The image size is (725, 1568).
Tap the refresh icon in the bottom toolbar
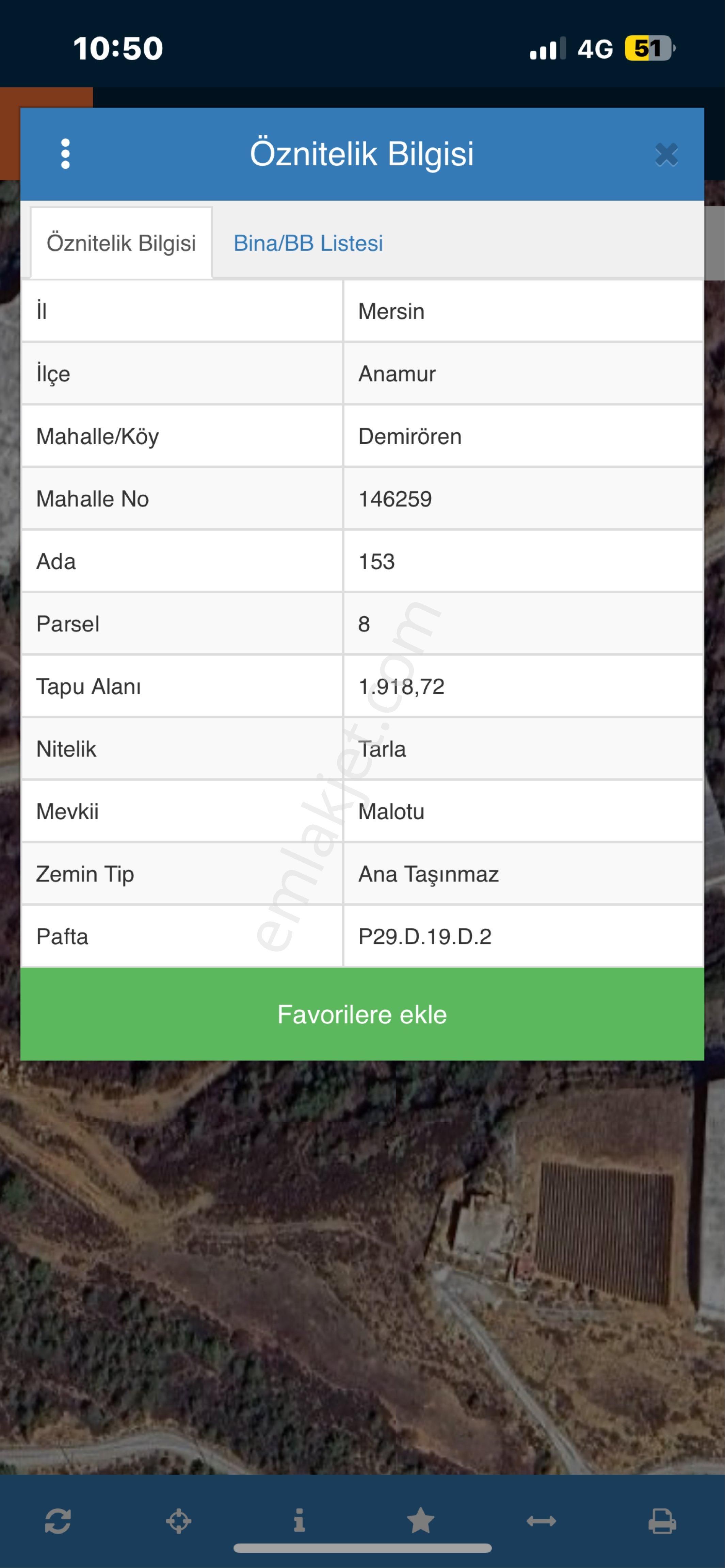[58, 1521]
